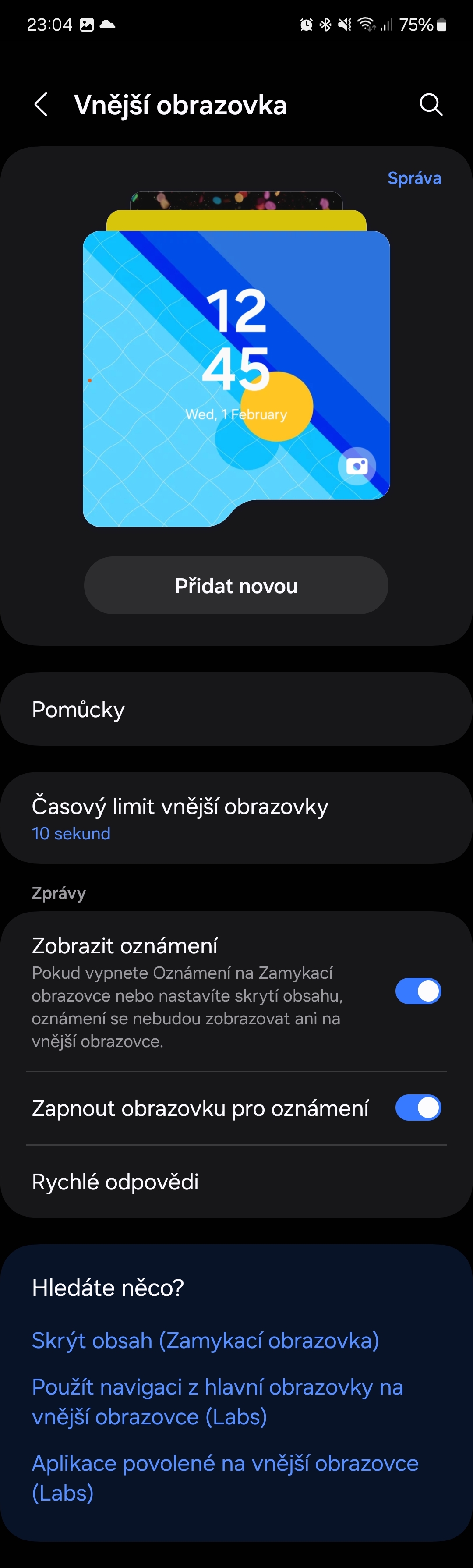Disable the Zobrazit oznámení switch
The width and height of the screenshot is (473, 1568).
418,991
